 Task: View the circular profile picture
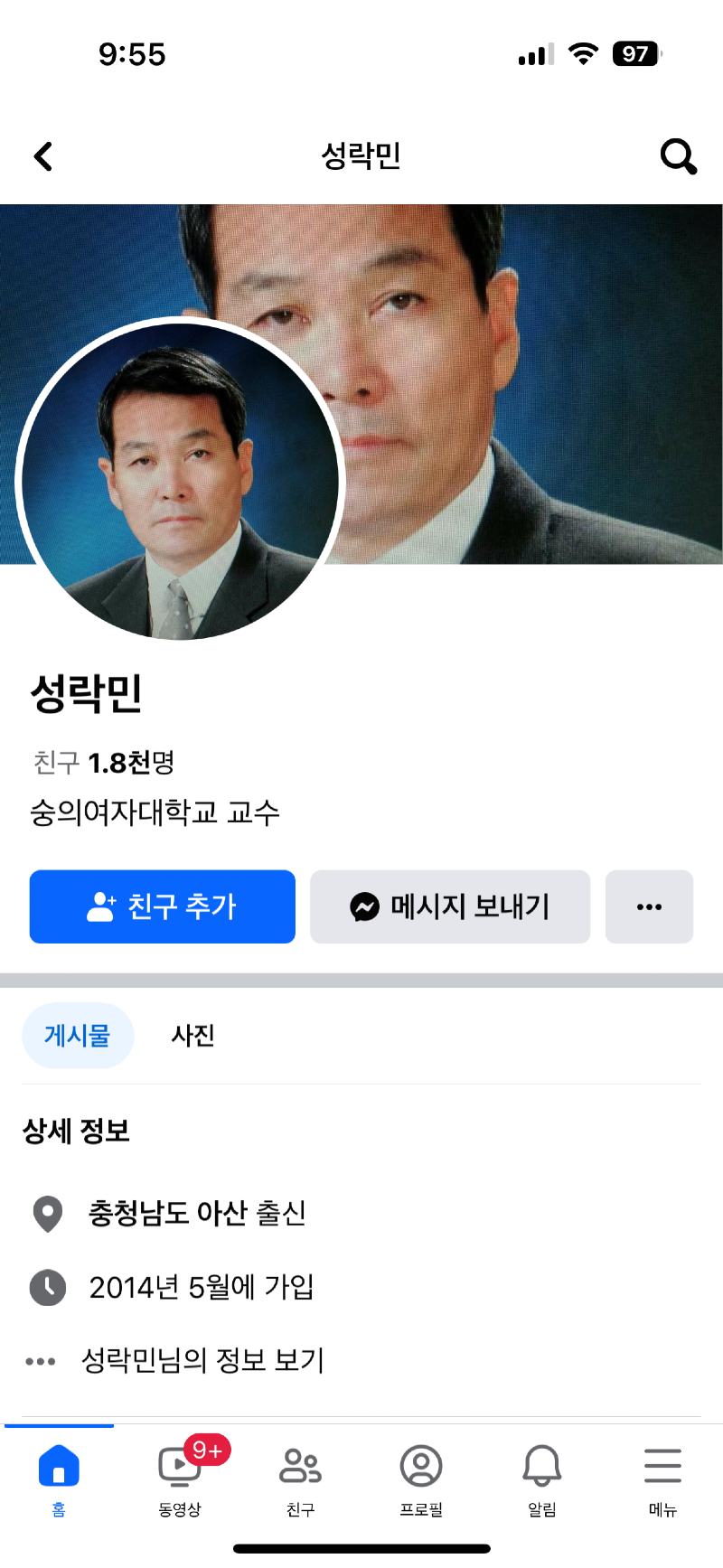coord(179,481)
